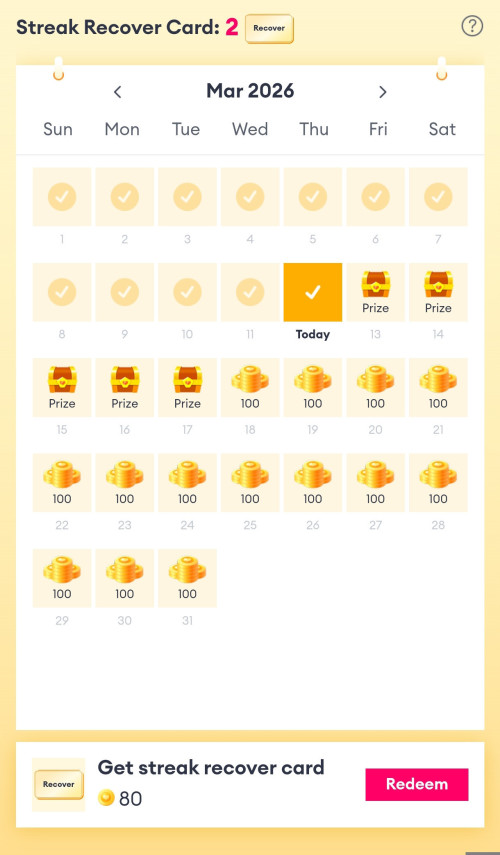
Task: Tap the Prize chest for day 13
Action: (x=376, y=292)
